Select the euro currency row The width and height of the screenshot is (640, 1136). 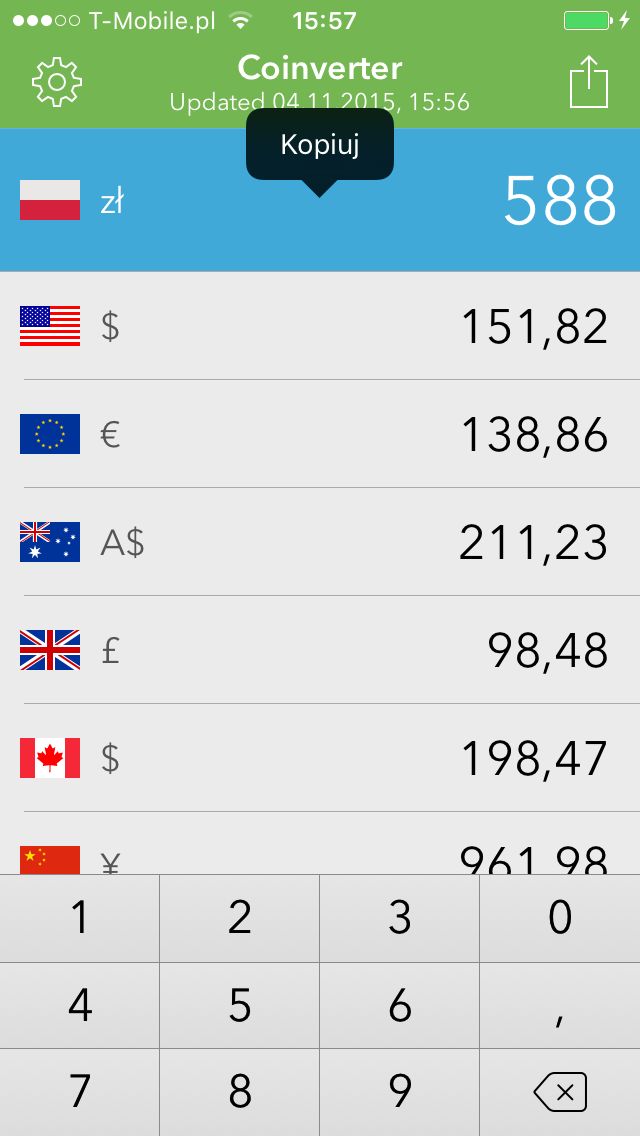[320, 433]
